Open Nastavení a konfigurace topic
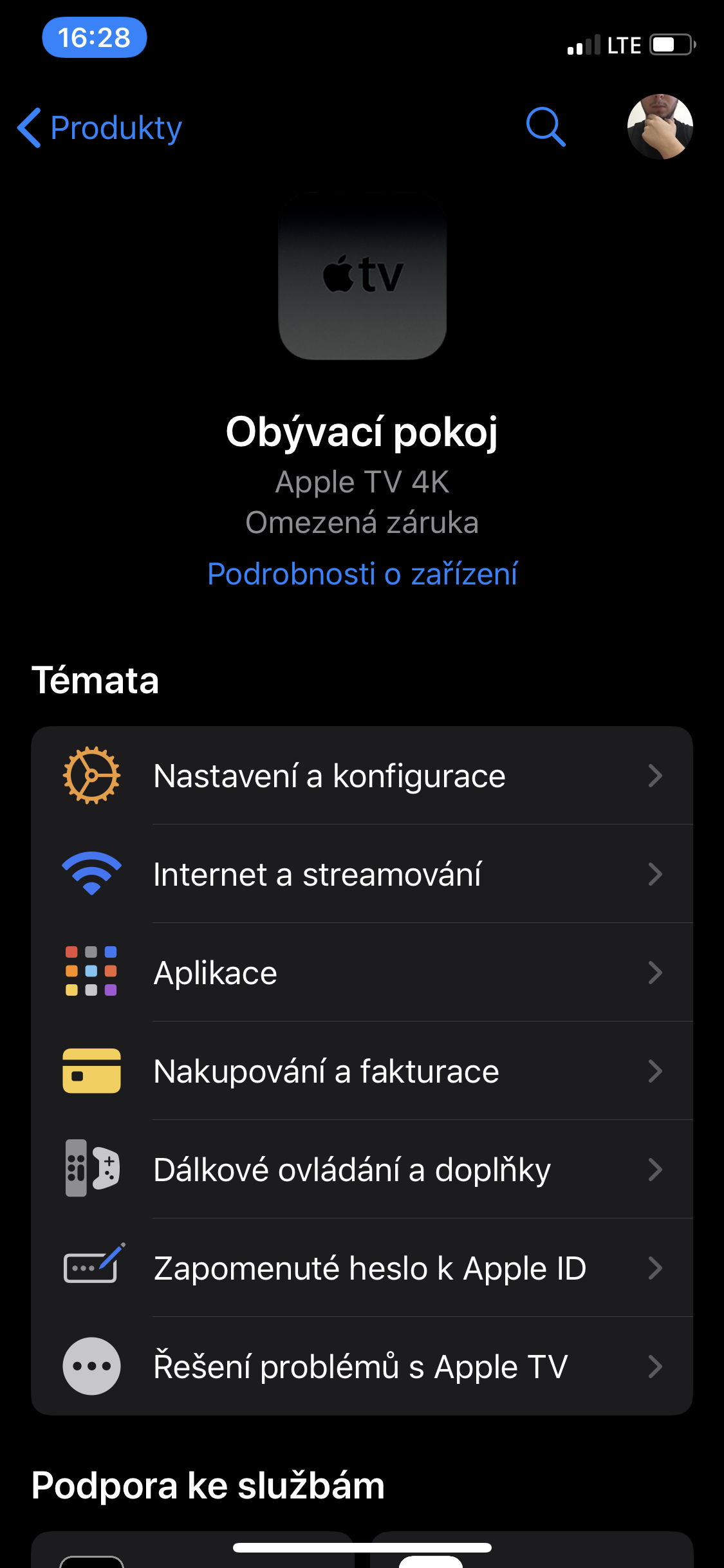This screenshot has width=724, height=1568. pyautogui.click(x=362, y=776)
